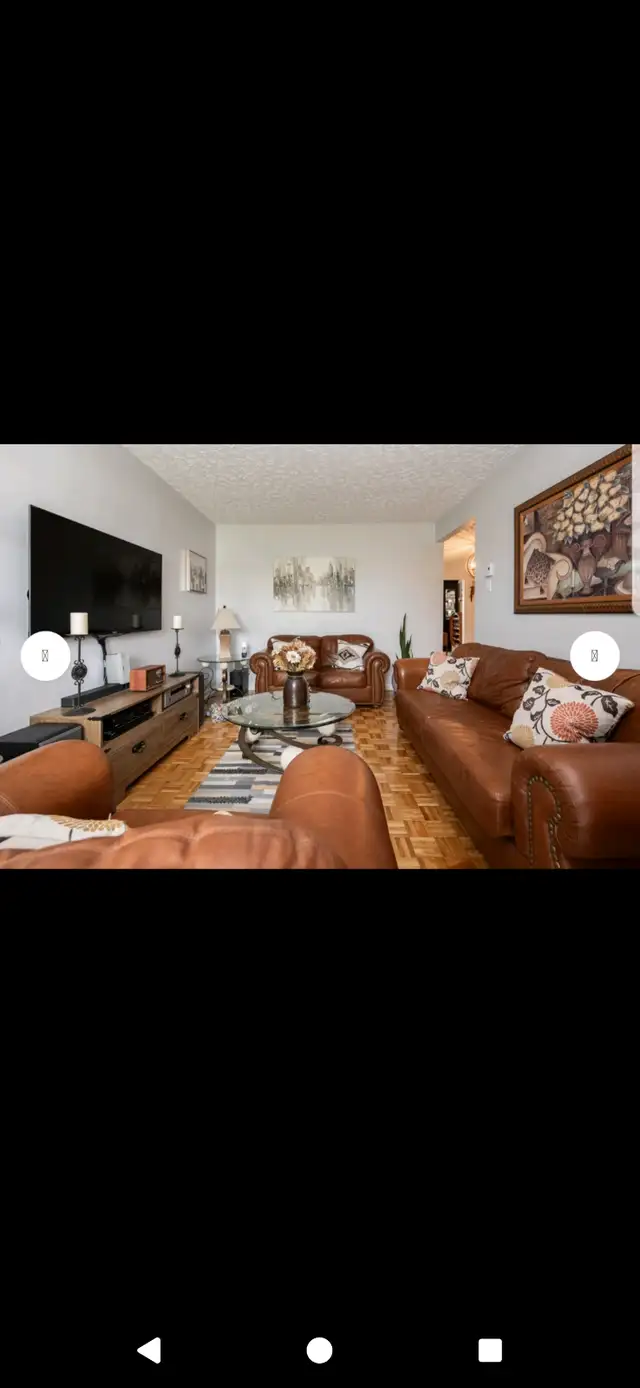Image resolution: width=640 pixels, height=1388 pixels.
Task: Go to the home screen
Action: [320, 1351]
